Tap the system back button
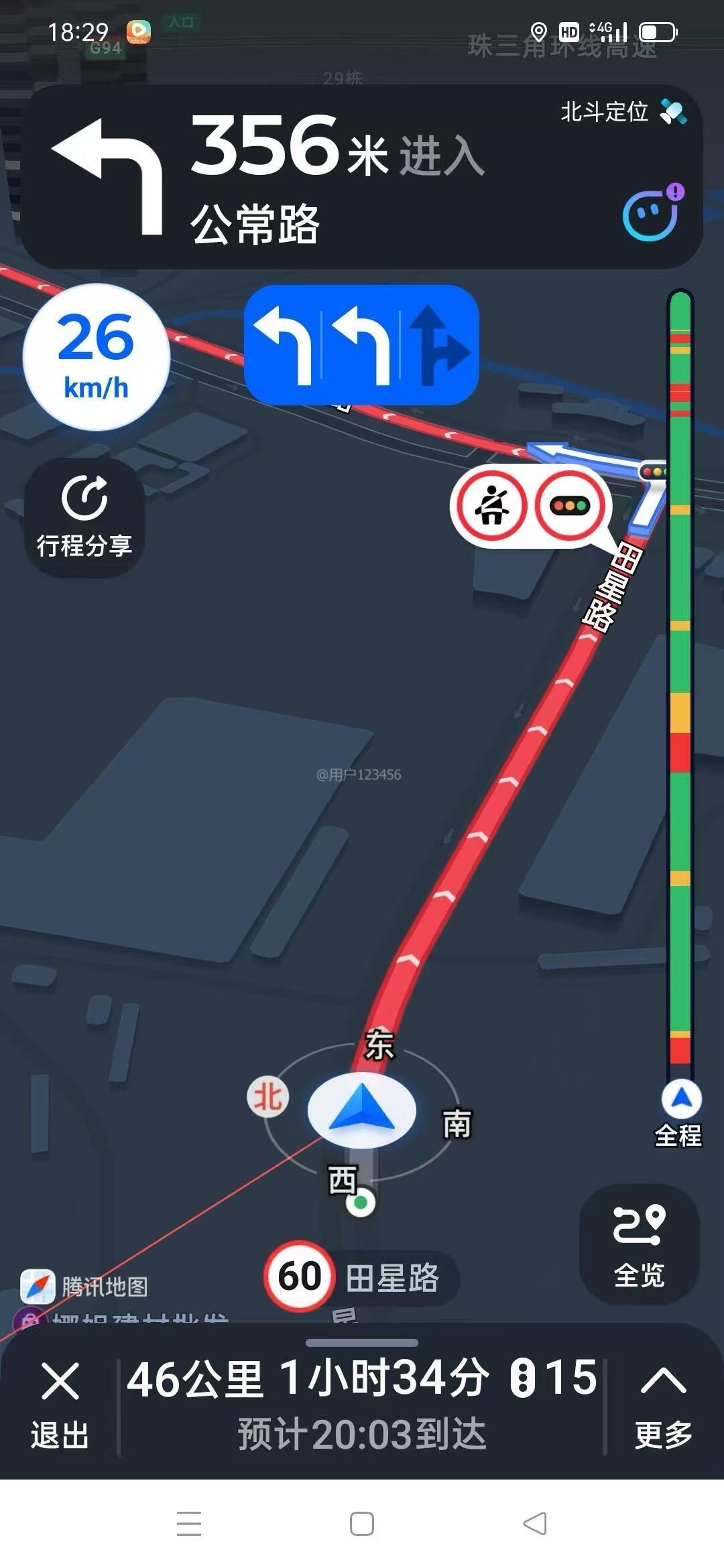This screenshot has width=724, height=1568. pyautogui.click(x=535, y=1524)
